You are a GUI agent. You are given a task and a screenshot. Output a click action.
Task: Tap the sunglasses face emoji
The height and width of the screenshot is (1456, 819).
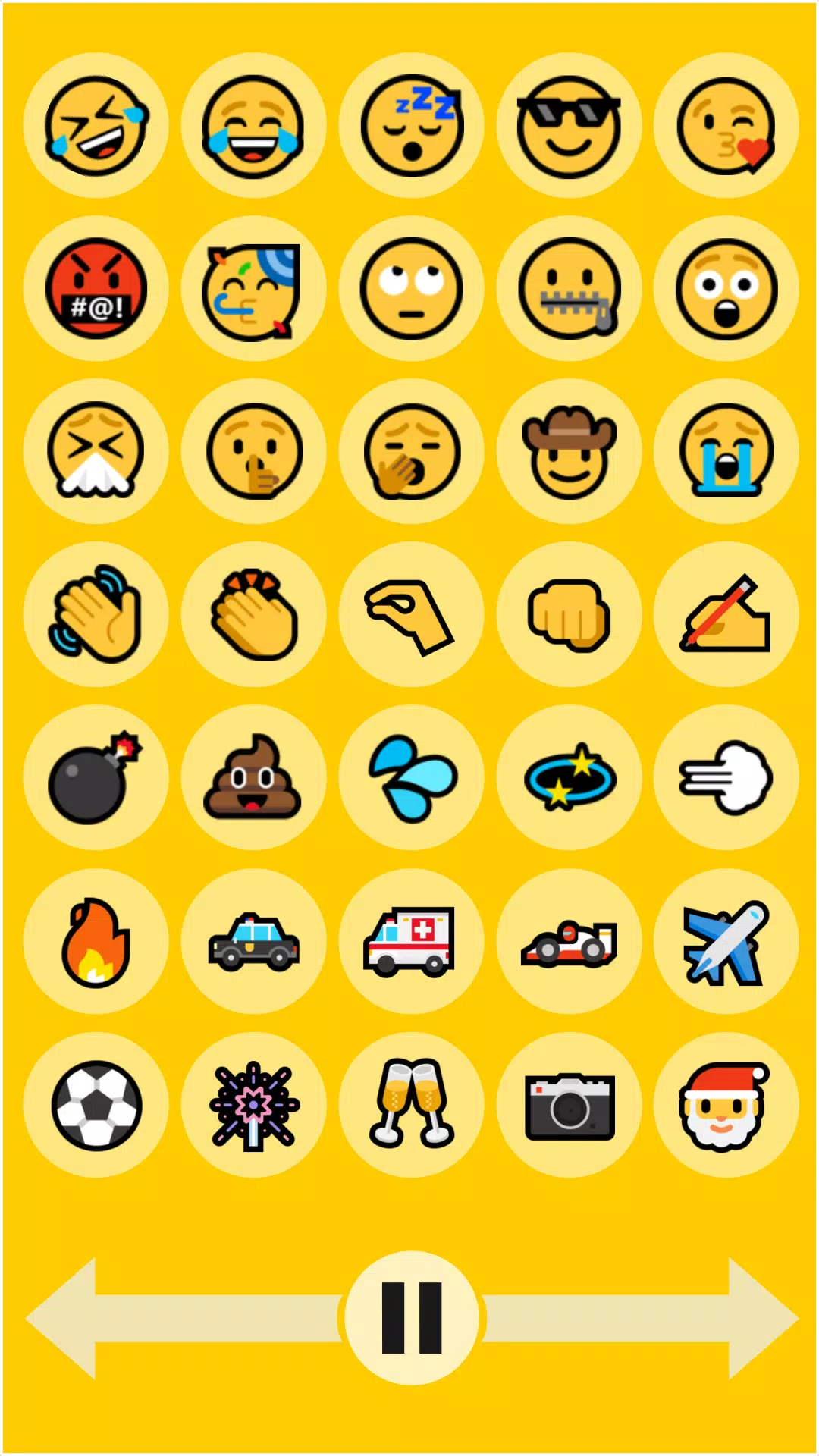coord(569,126)
